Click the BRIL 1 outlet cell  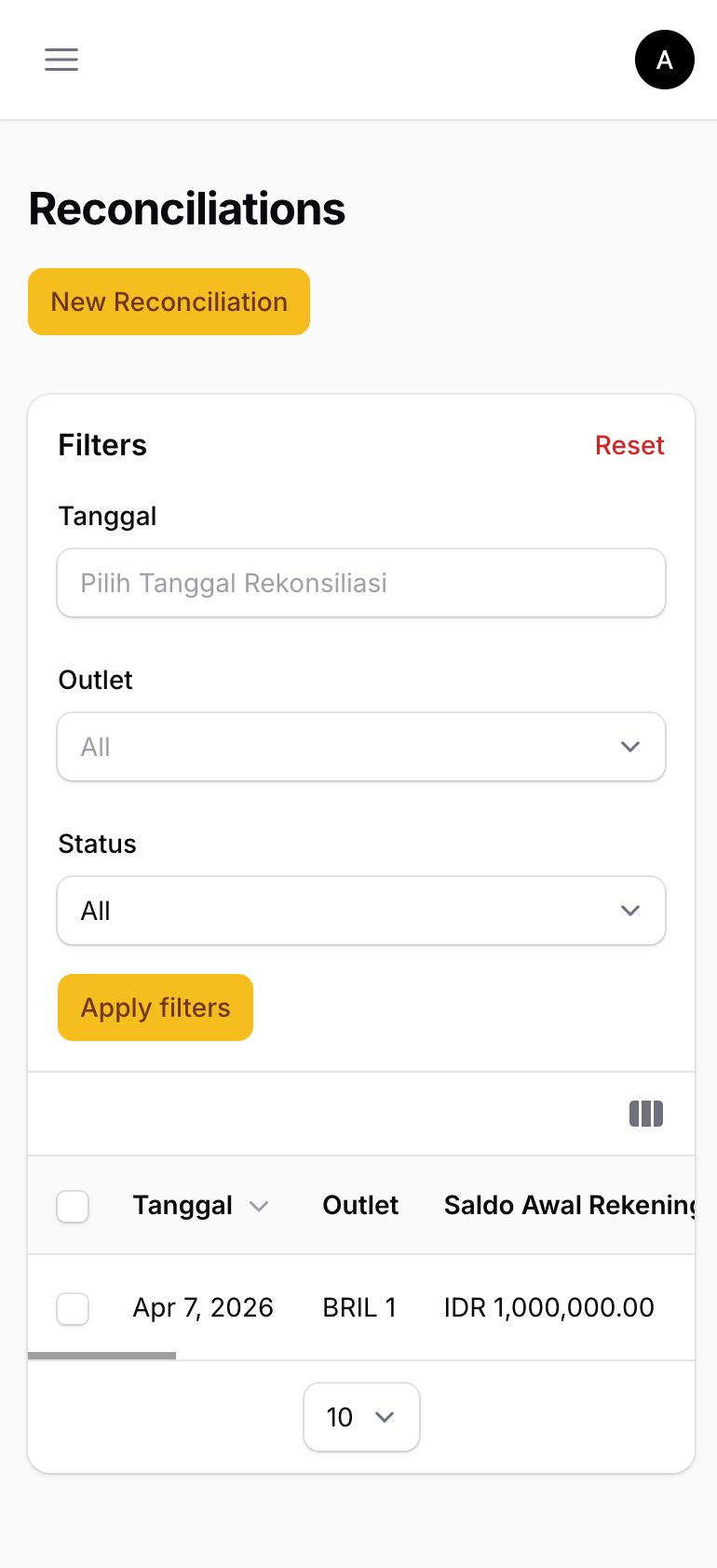(360, 1307)
